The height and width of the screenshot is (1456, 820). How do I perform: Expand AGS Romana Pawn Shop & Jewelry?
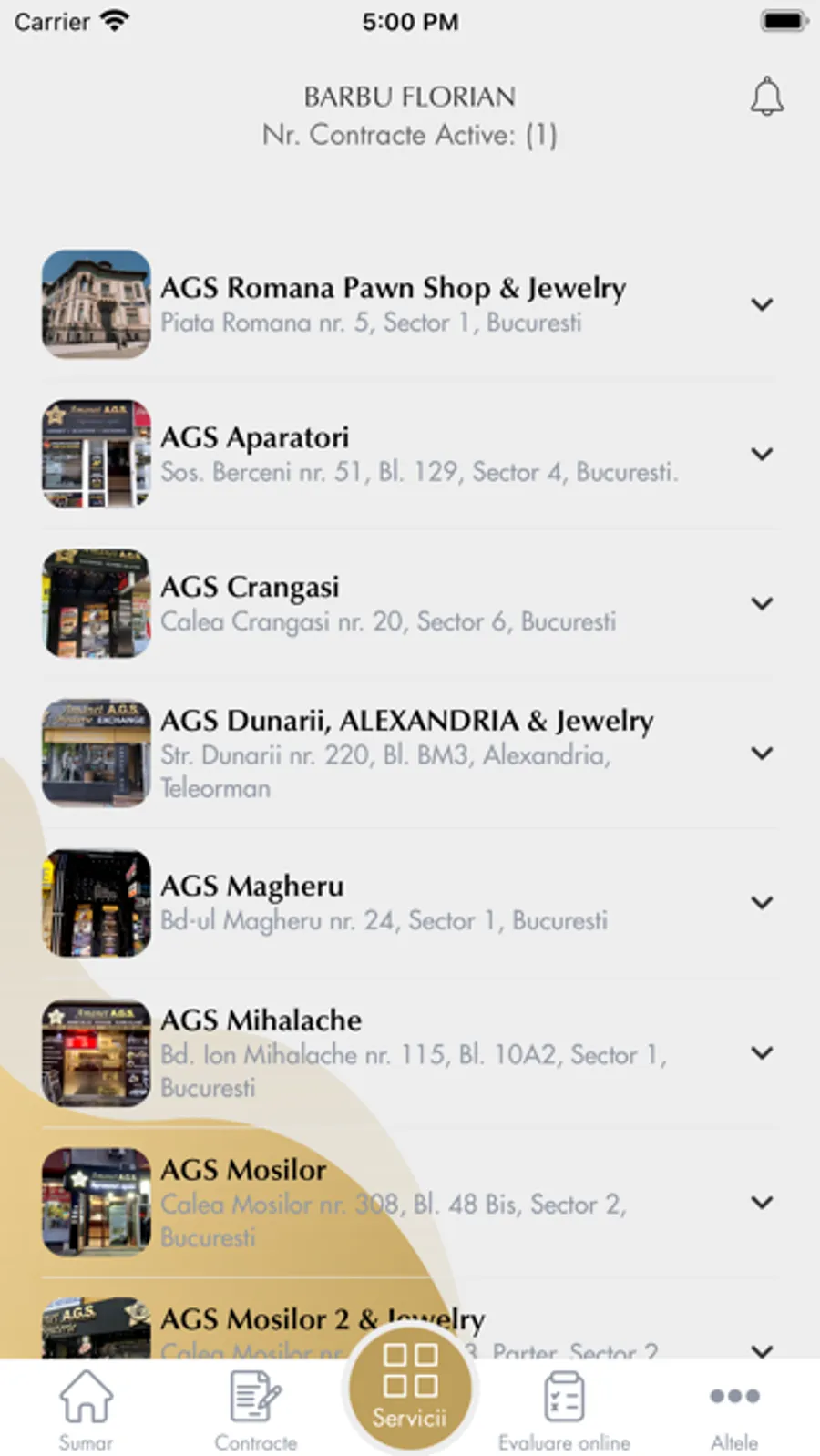coord(762,304)
